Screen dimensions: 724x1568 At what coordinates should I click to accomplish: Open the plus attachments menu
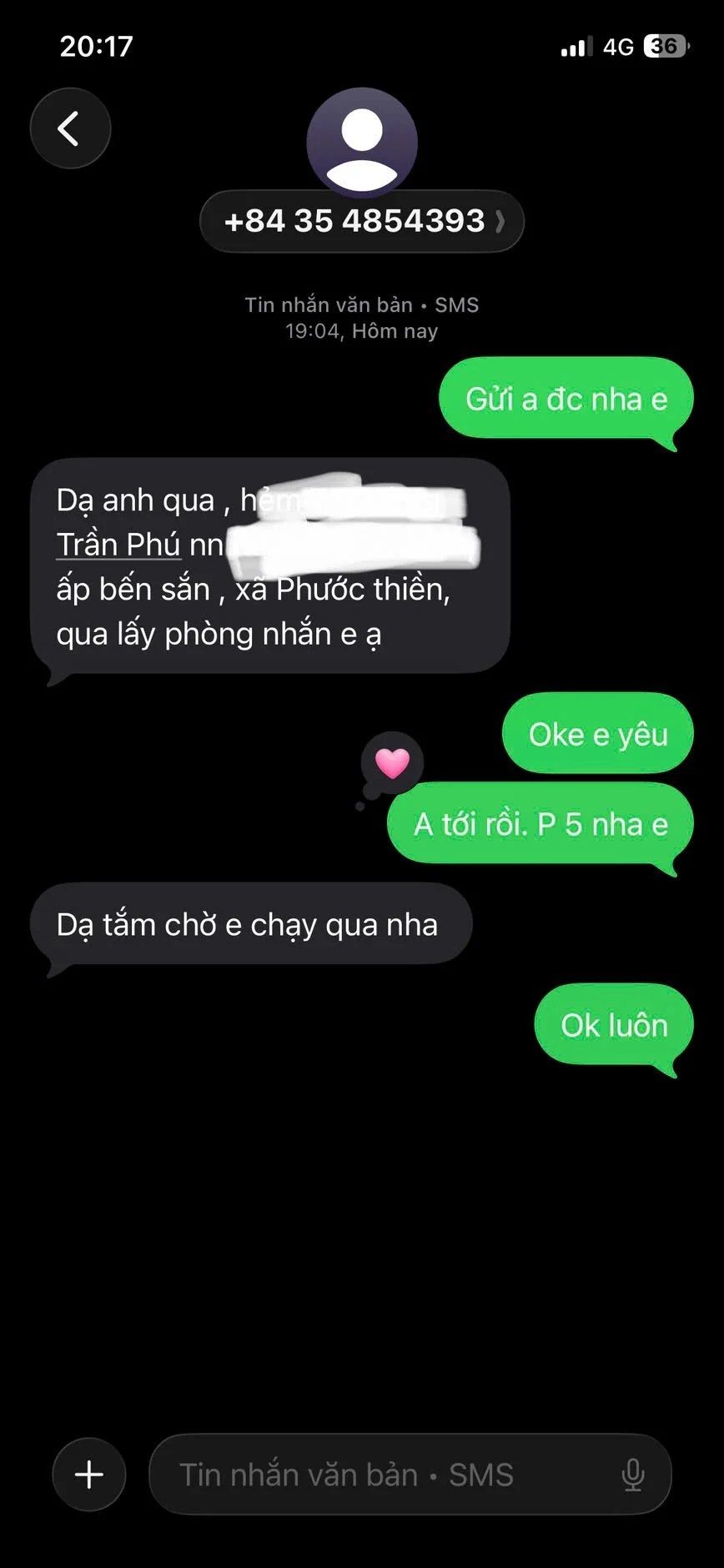point(89,1474)
